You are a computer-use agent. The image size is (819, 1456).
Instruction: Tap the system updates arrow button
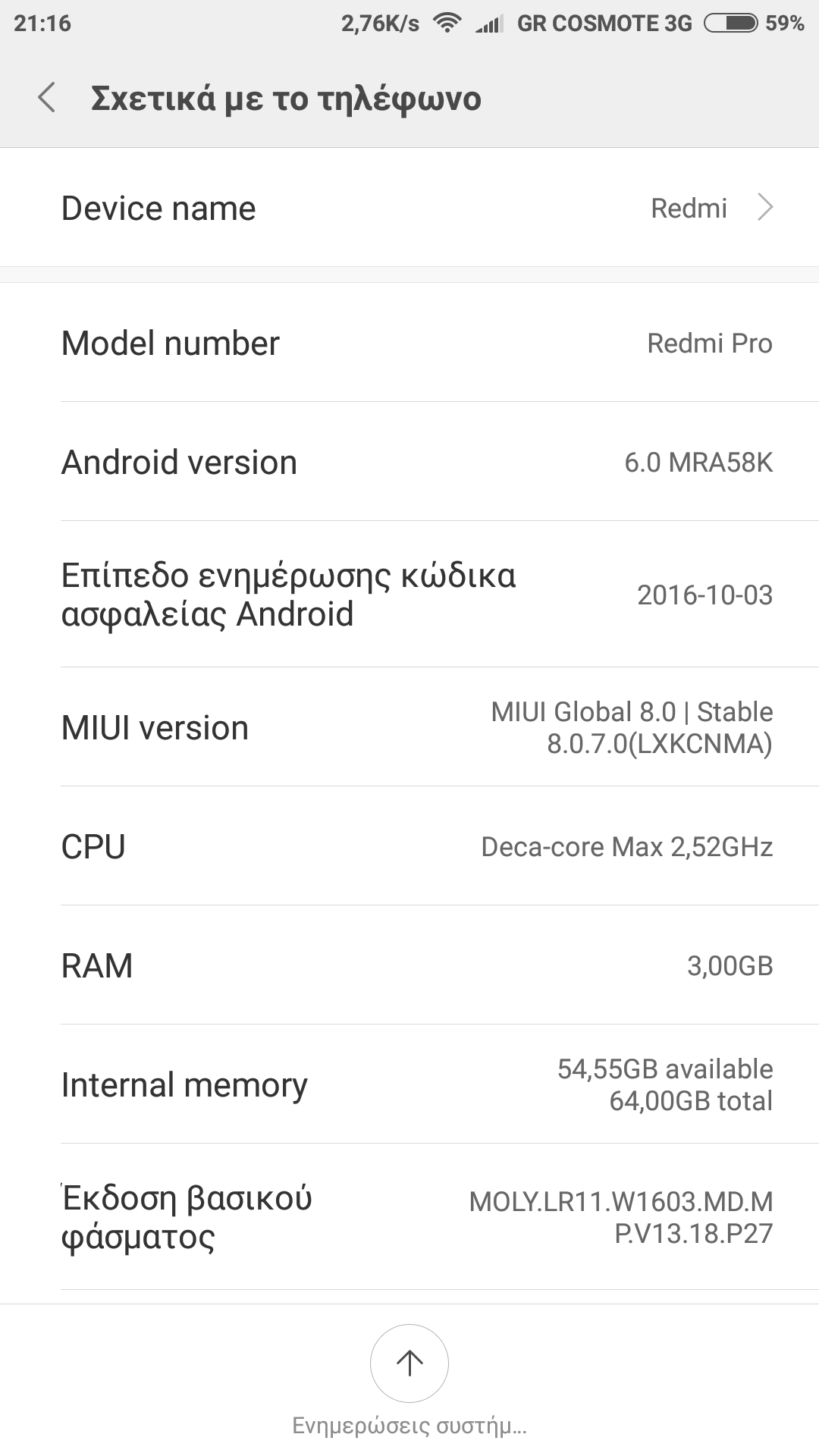pos(409,1363)
